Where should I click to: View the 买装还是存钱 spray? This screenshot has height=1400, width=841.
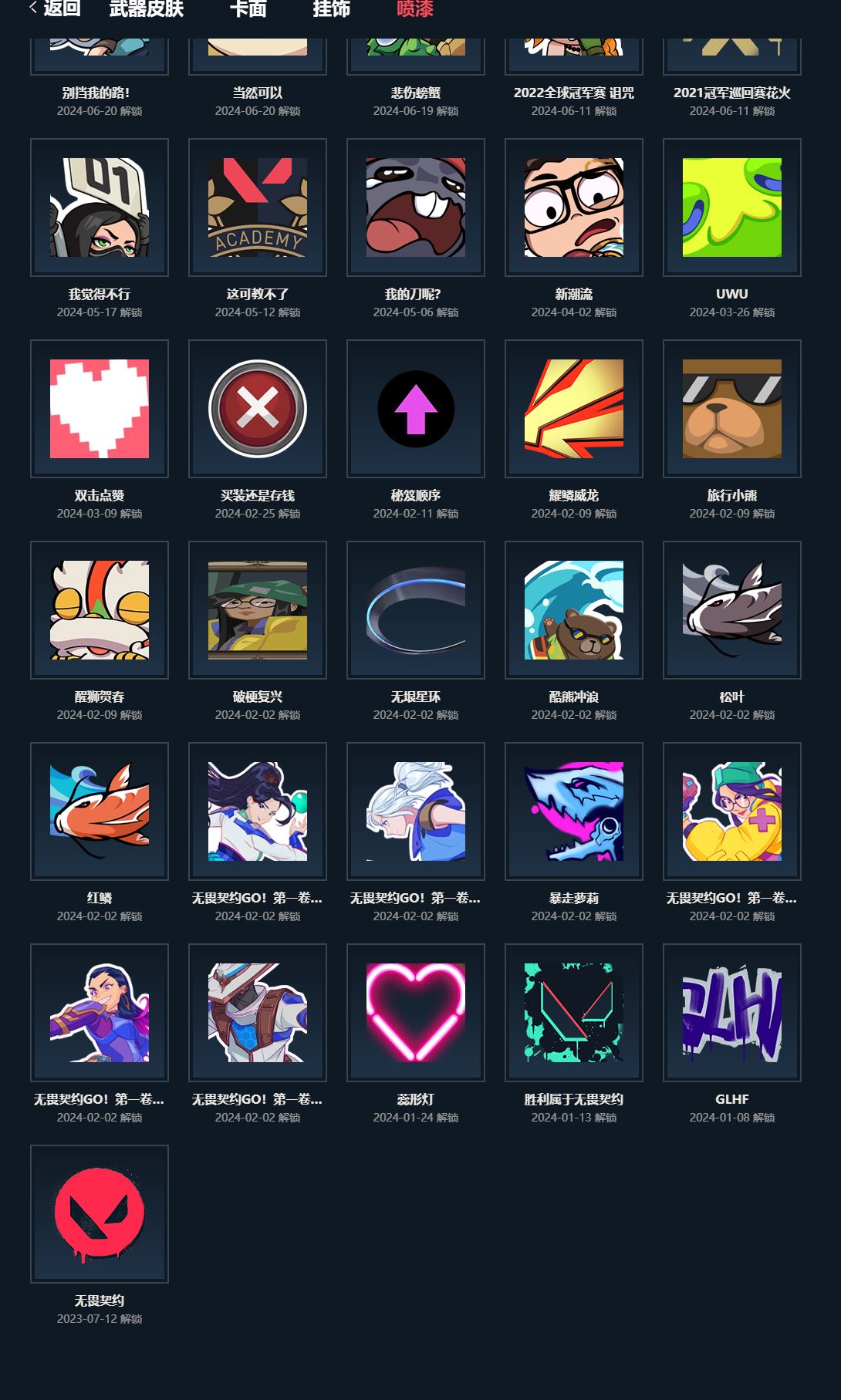click(258, 409)
